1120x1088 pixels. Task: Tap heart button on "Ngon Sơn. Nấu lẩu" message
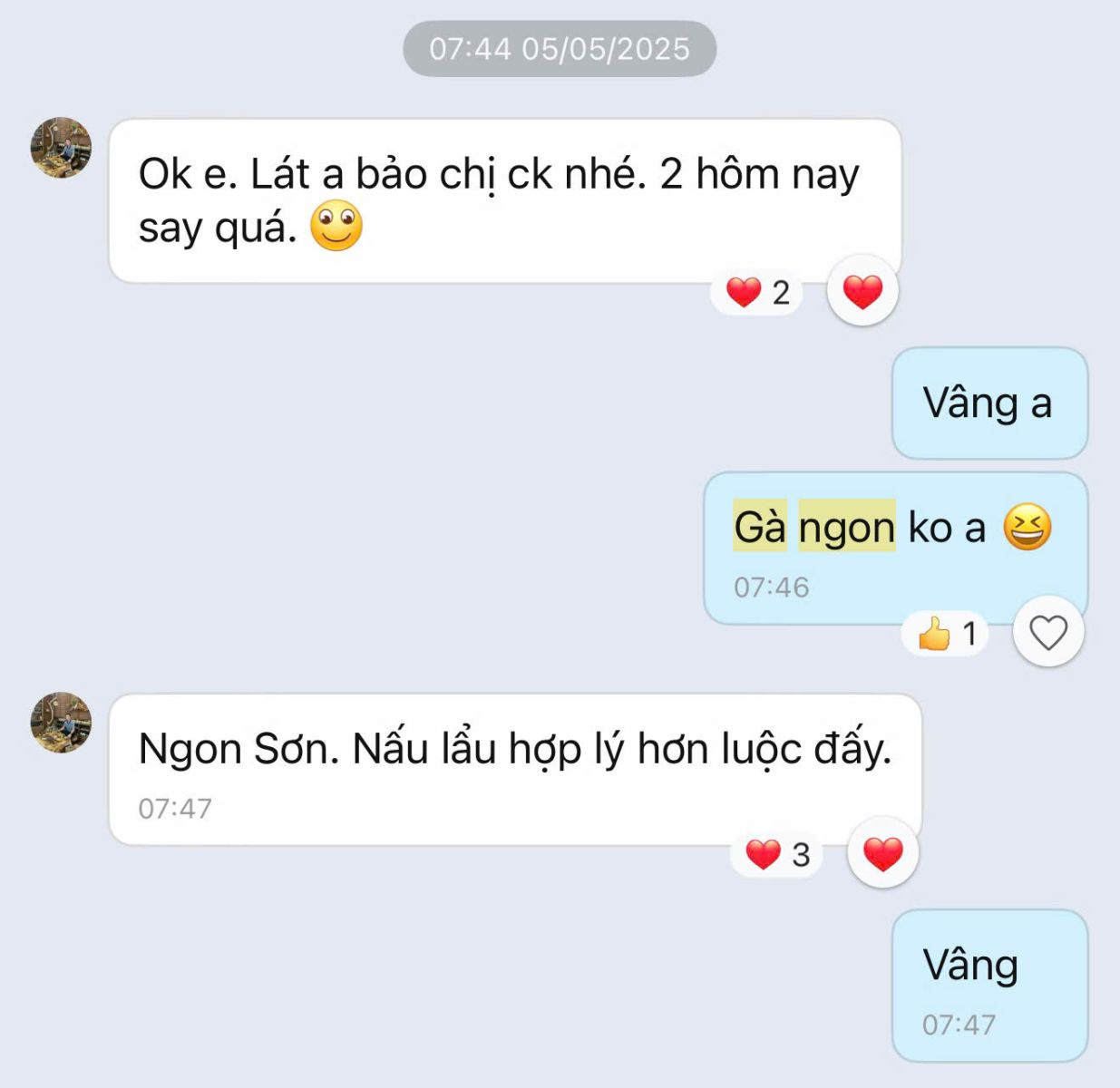click(882, 853)
